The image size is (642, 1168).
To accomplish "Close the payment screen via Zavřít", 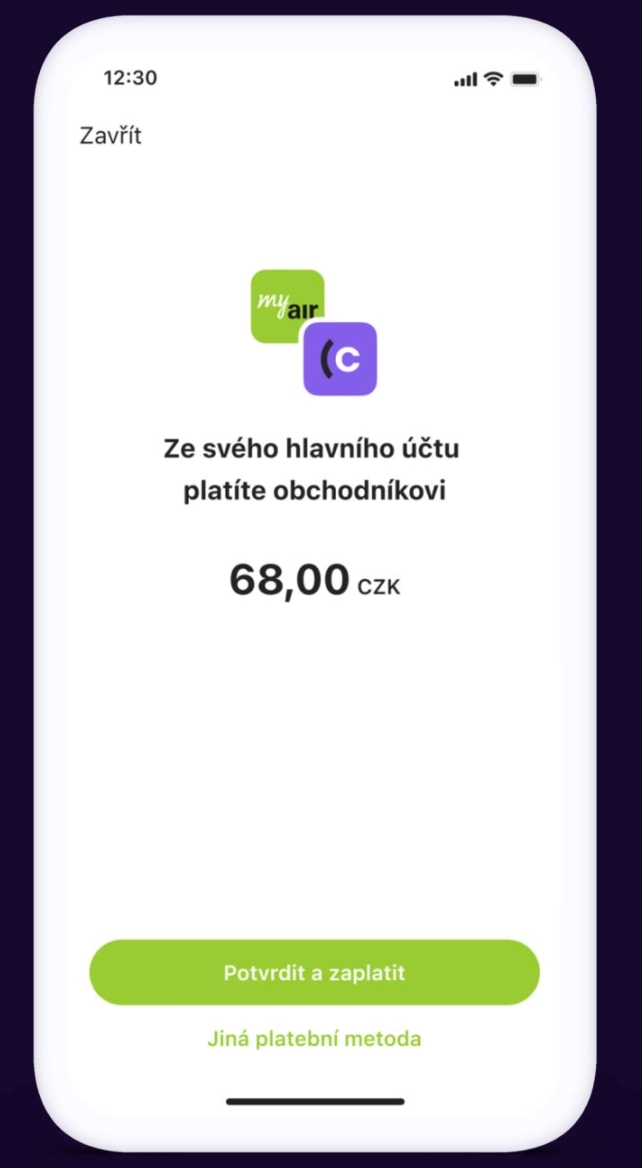I will click(x=110, y=136).
